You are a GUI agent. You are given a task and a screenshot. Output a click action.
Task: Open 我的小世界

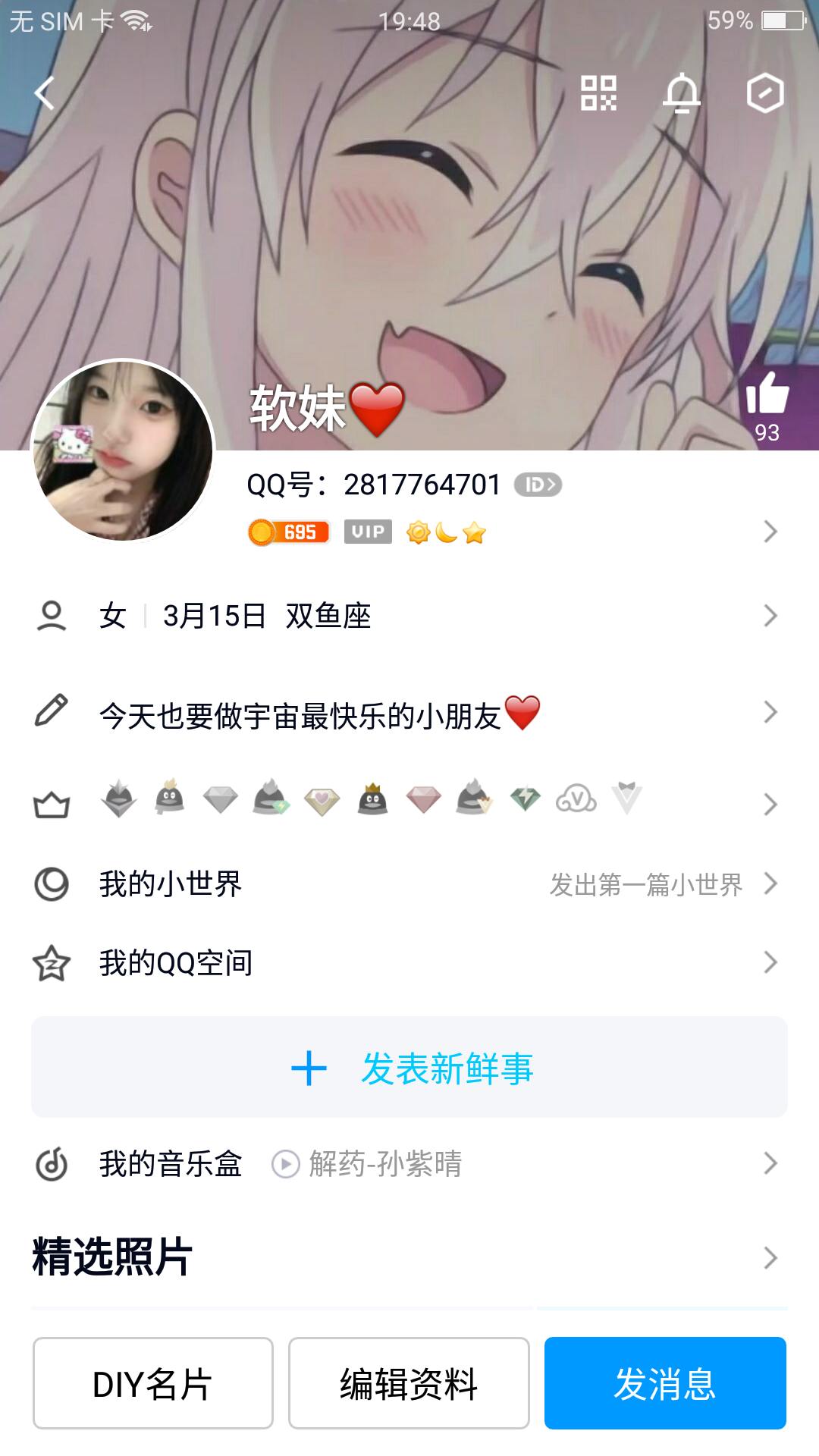(x=409, y=884)
